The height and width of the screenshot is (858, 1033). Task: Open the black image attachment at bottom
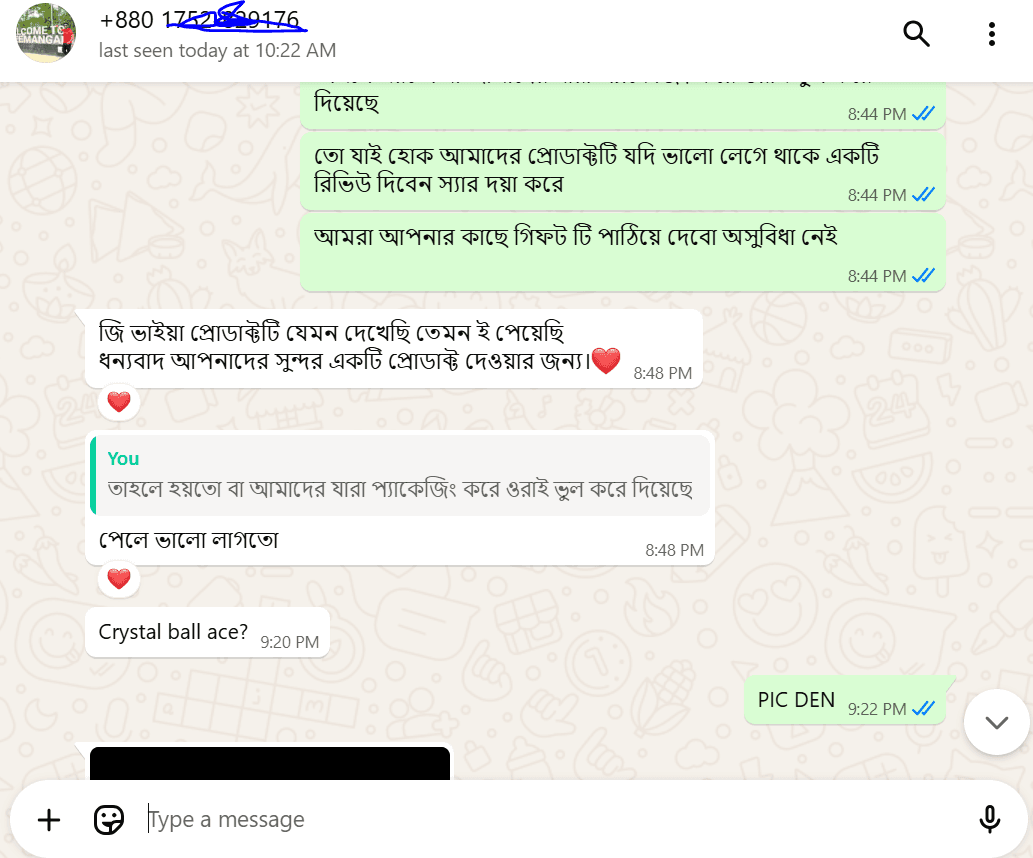pyautogui.click(x=270, y=764)
